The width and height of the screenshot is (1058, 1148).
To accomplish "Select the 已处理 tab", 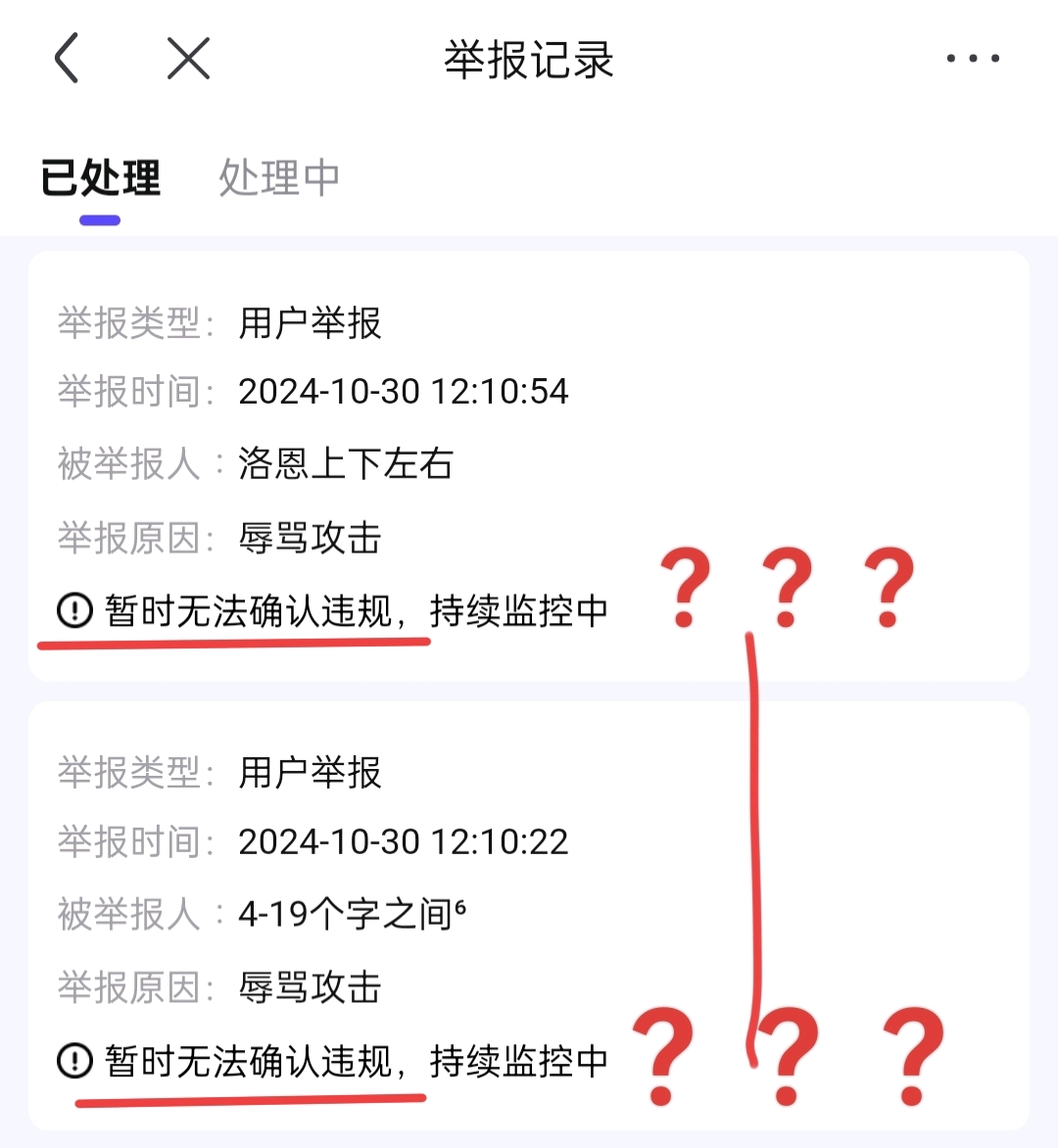I will click(x=100, y=178).
